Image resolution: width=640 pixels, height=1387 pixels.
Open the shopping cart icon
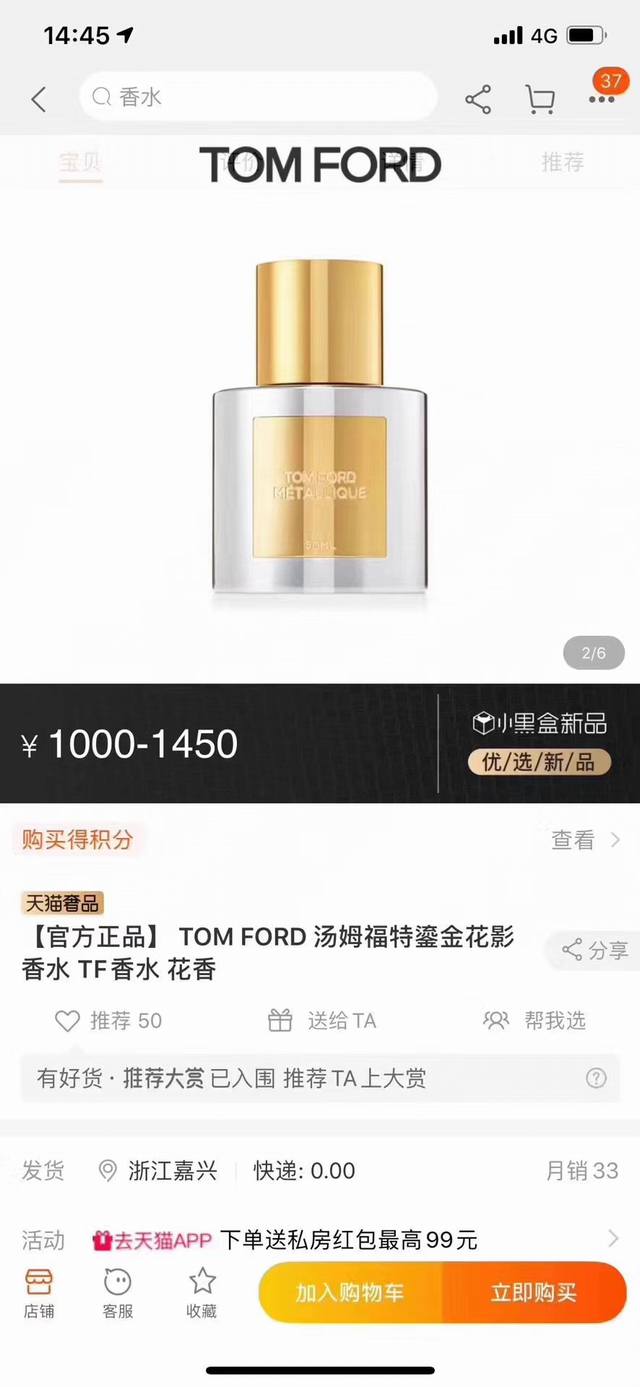click(x=540, y=98)
